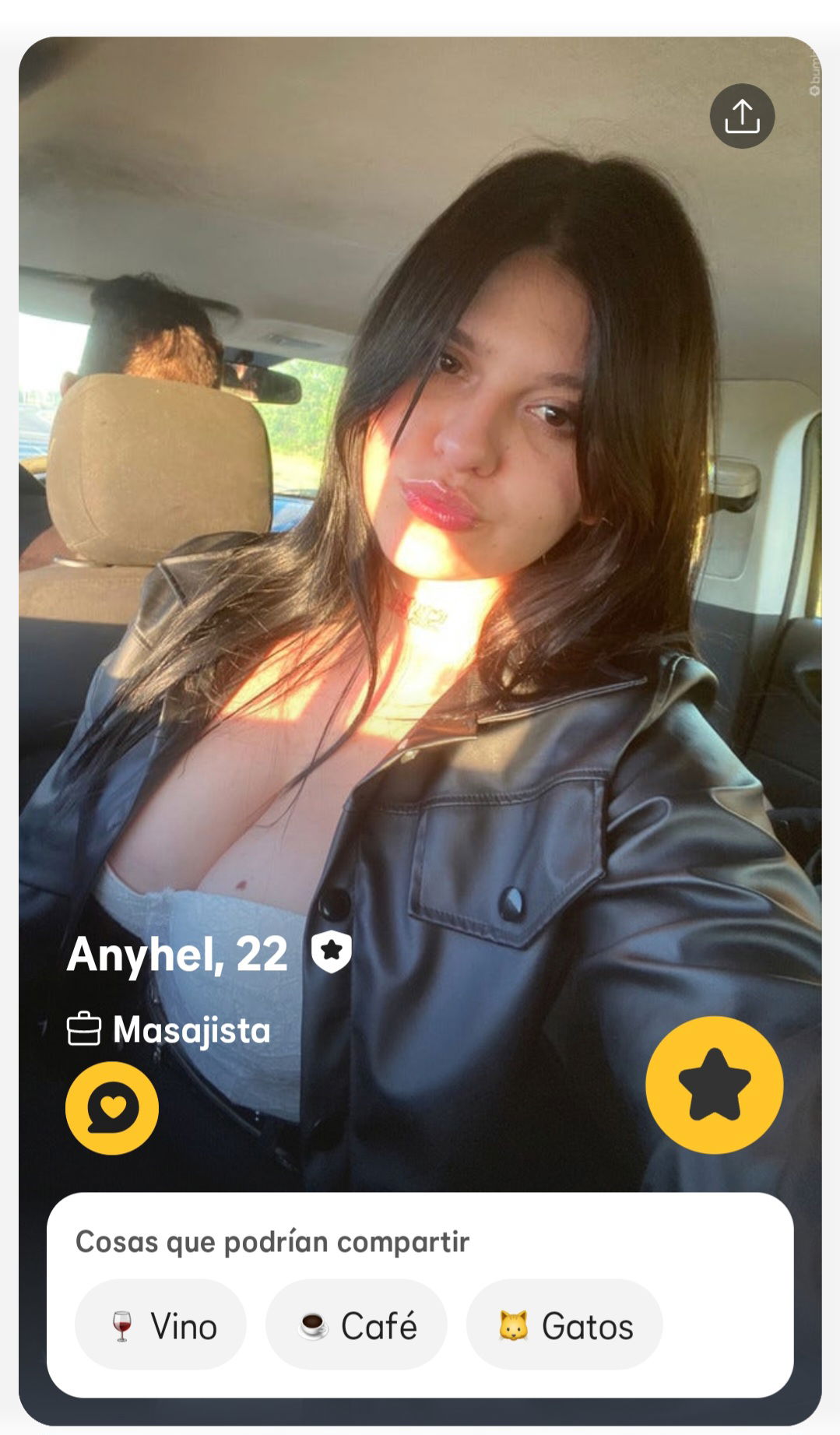Select the Vino interest chip

pos(160,1326)
